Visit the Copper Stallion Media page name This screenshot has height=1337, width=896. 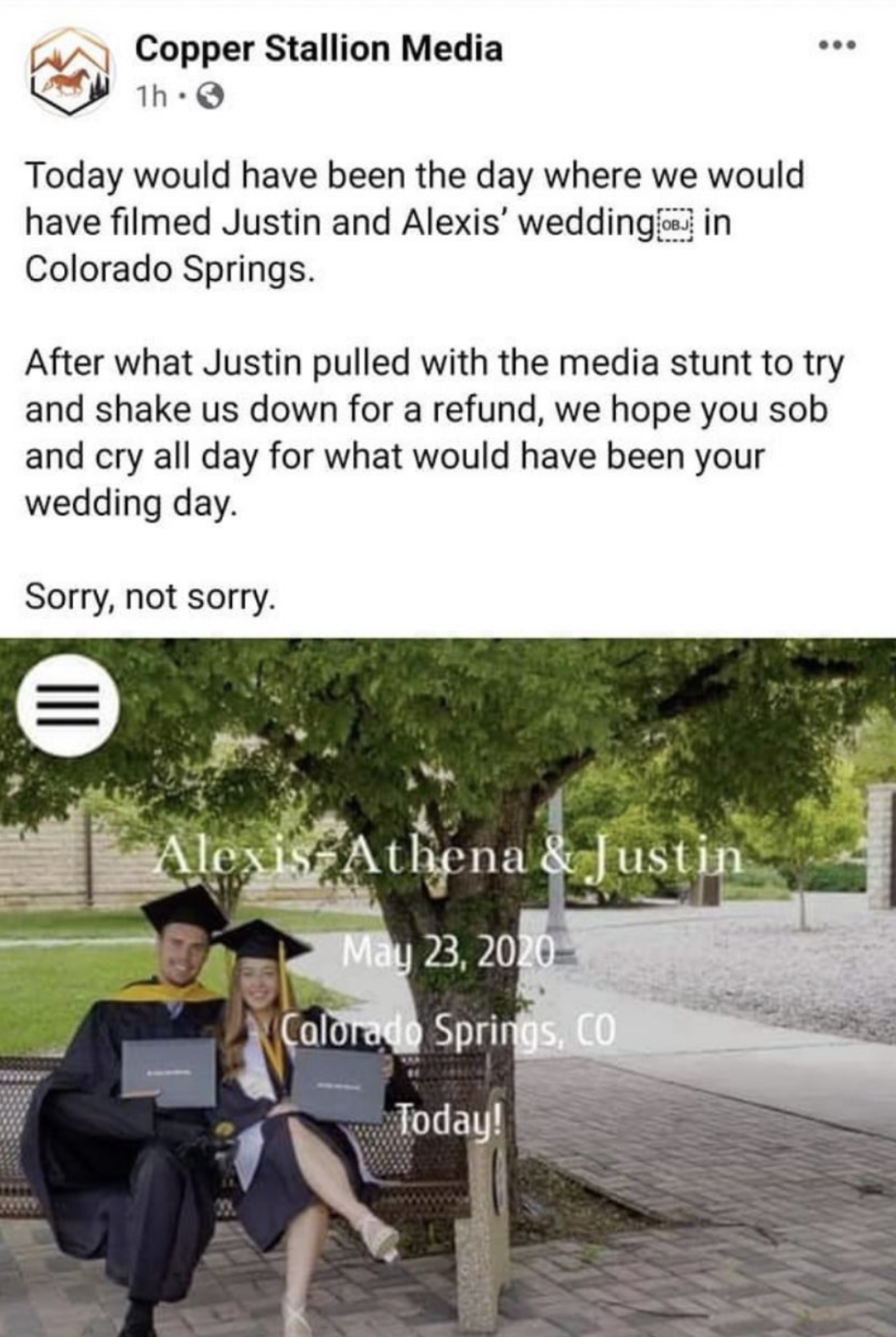tap(318, 48)
